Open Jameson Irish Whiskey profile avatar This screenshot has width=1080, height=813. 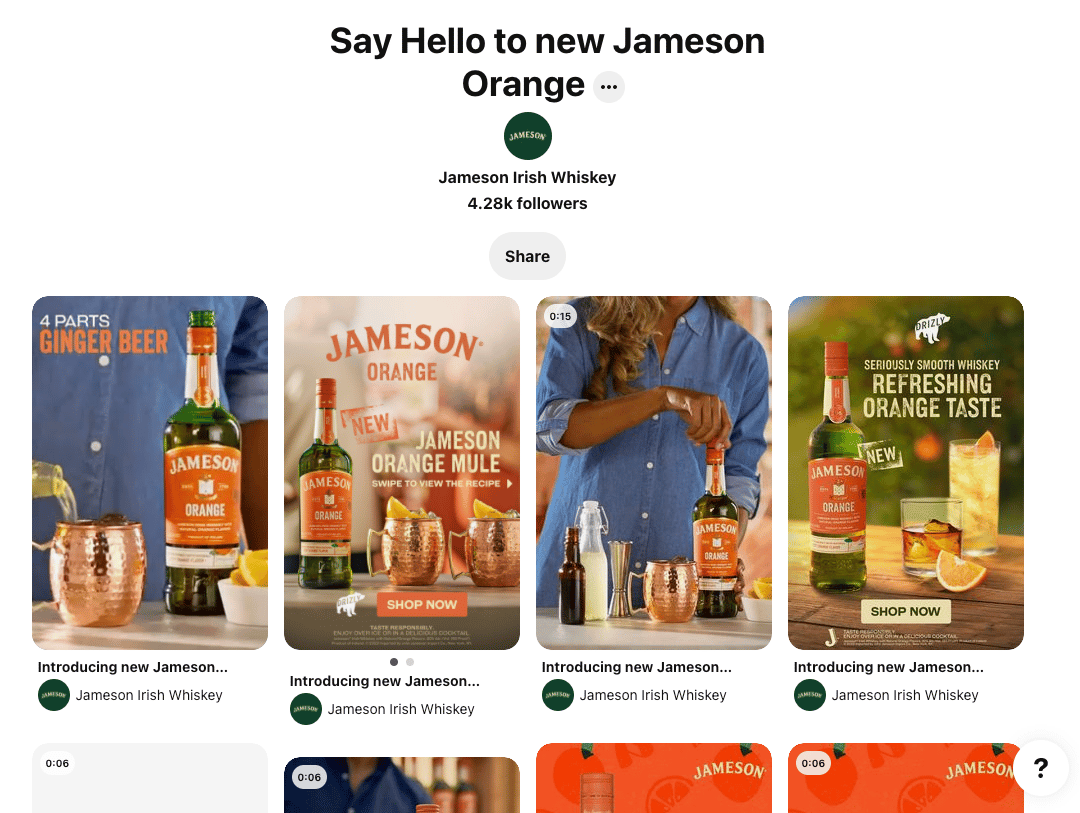[x=527, y=136]
